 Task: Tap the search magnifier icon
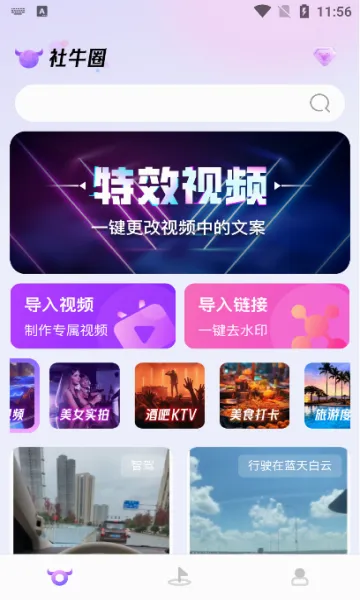pos(319,103)
